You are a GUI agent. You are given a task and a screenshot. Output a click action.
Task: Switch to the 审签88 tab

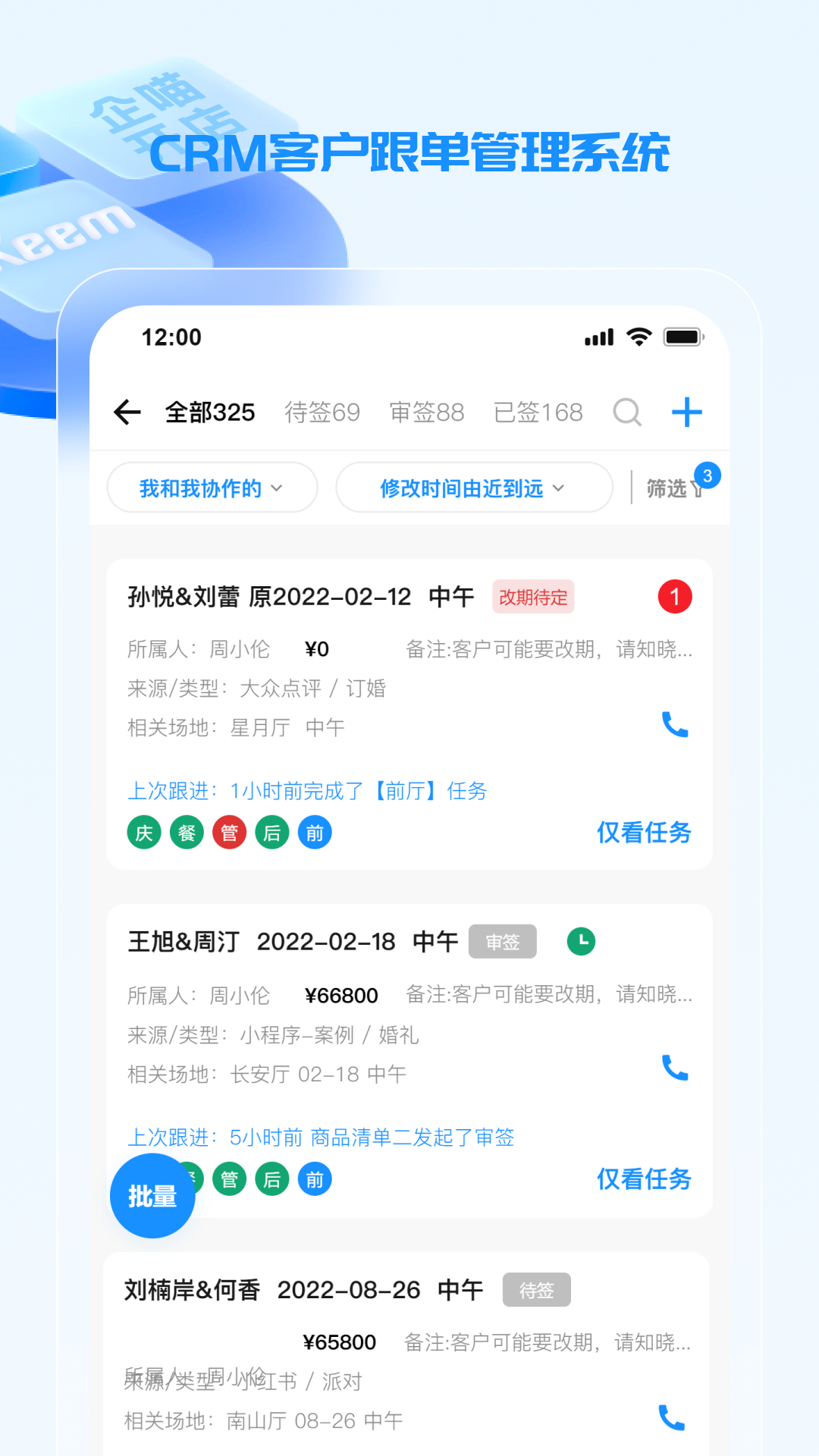427,412
